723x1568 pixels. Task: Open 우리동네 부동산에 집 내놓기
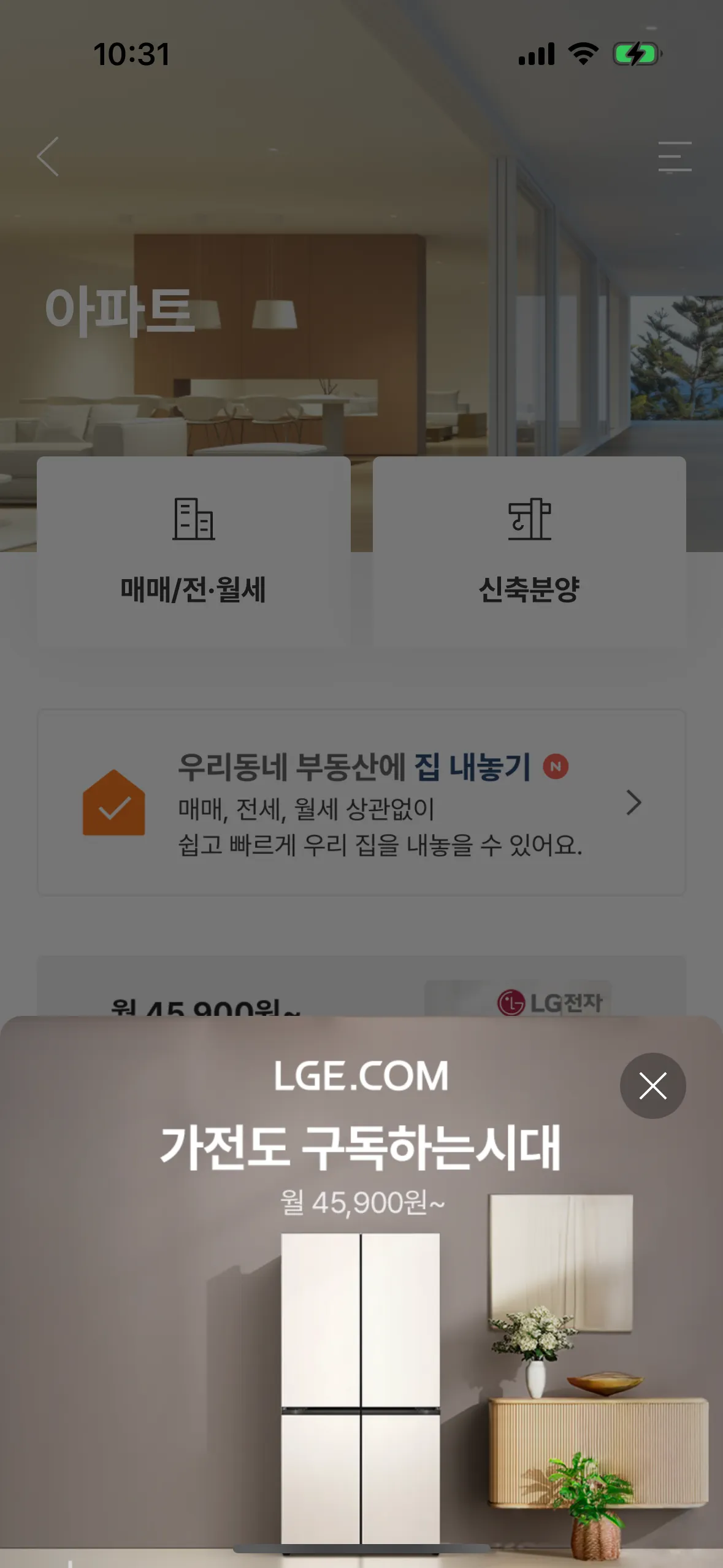(x=361, y=802)
